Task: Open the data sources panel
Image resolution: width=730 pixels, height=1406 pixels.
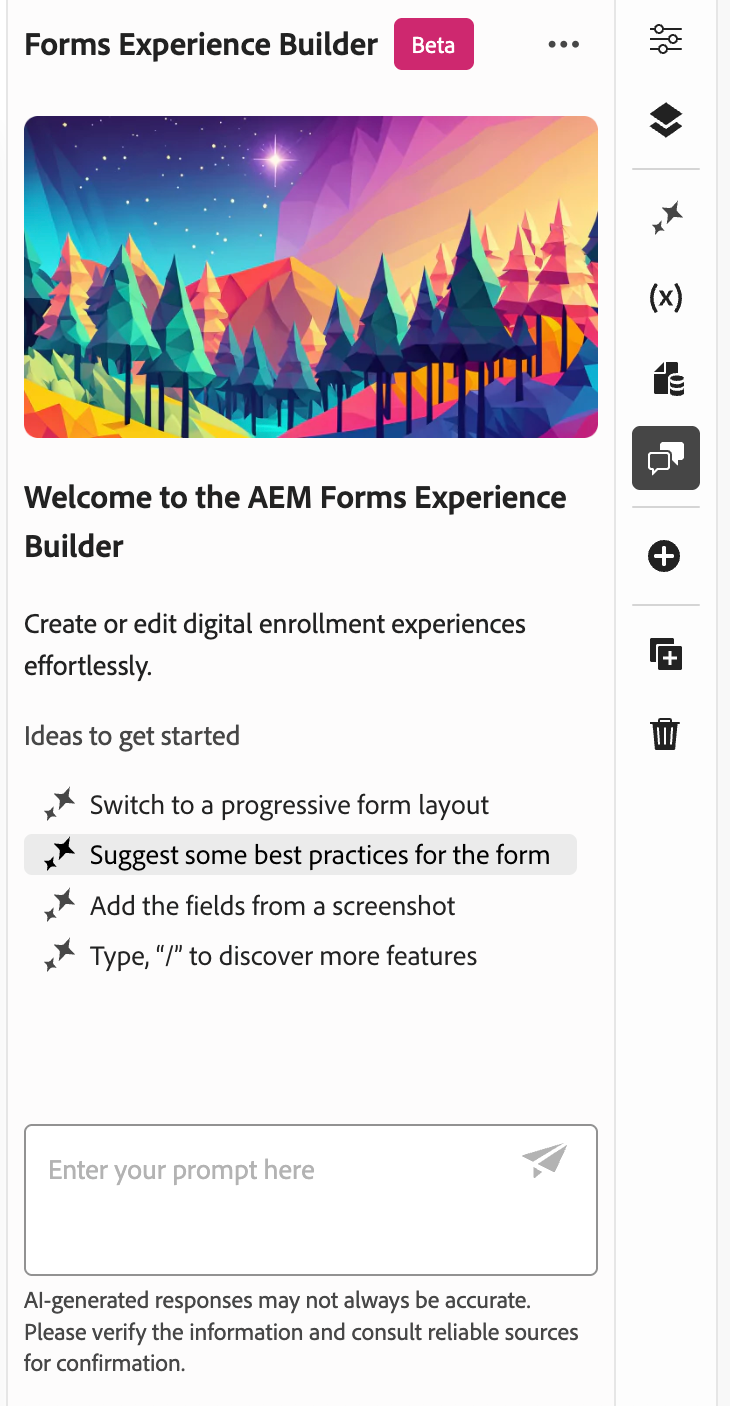Action: pos(667,379)
